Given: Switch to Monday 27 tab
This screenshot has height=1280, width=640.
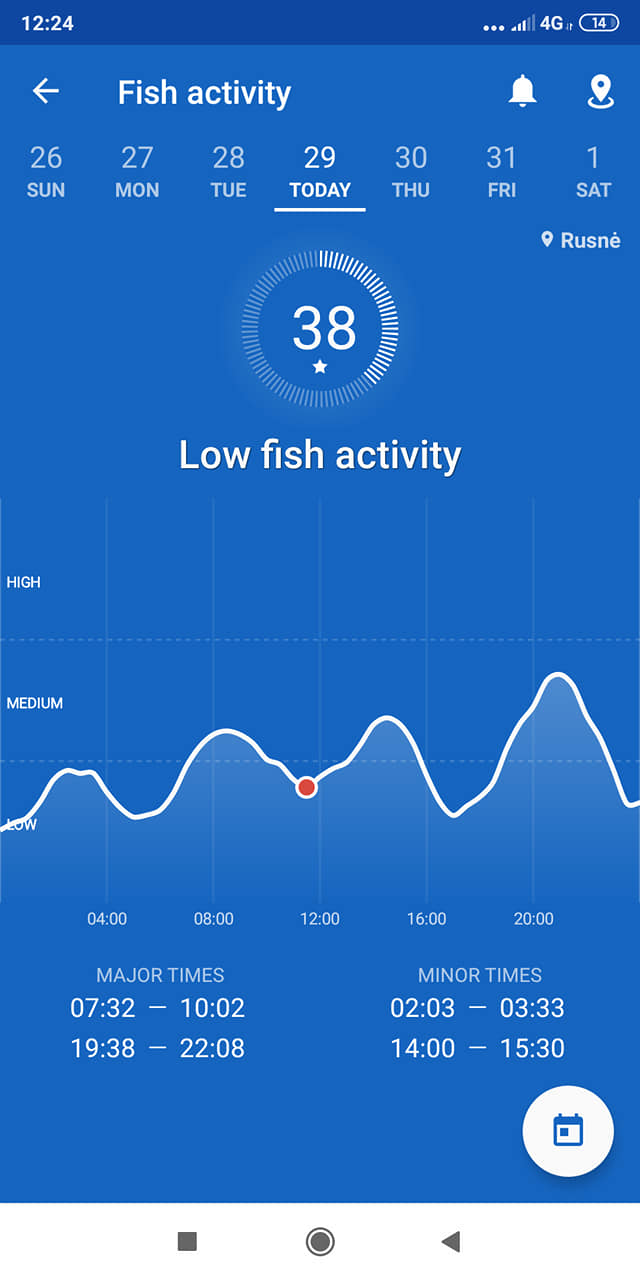Looking at the screenshot, I should pos(137,171).
